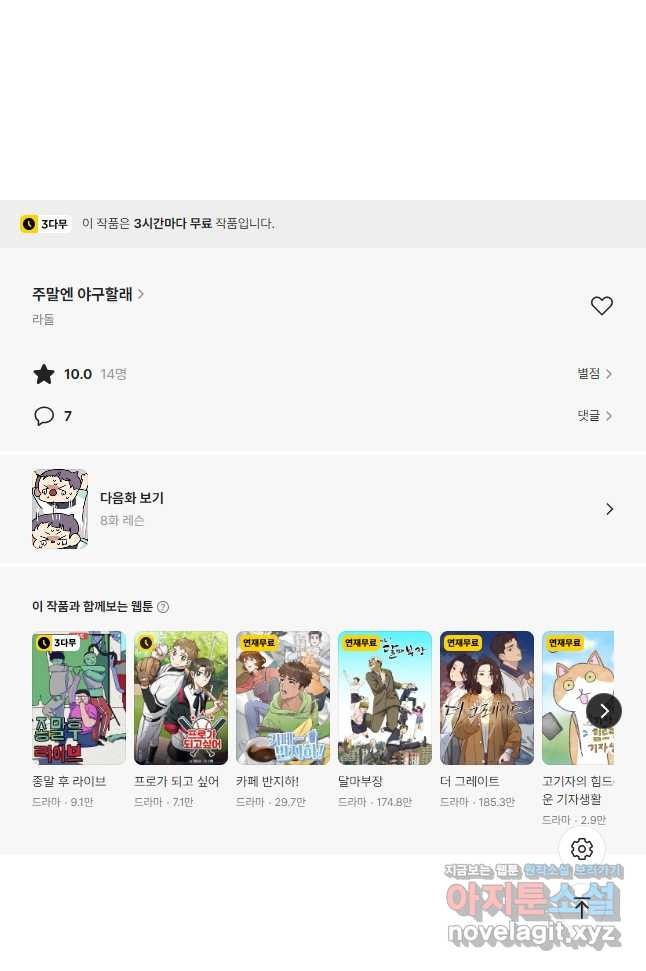Open the 프로가 되고 싶어 webtoon
The width and height of the screenshot is (646, 971).
pos(181,698)
